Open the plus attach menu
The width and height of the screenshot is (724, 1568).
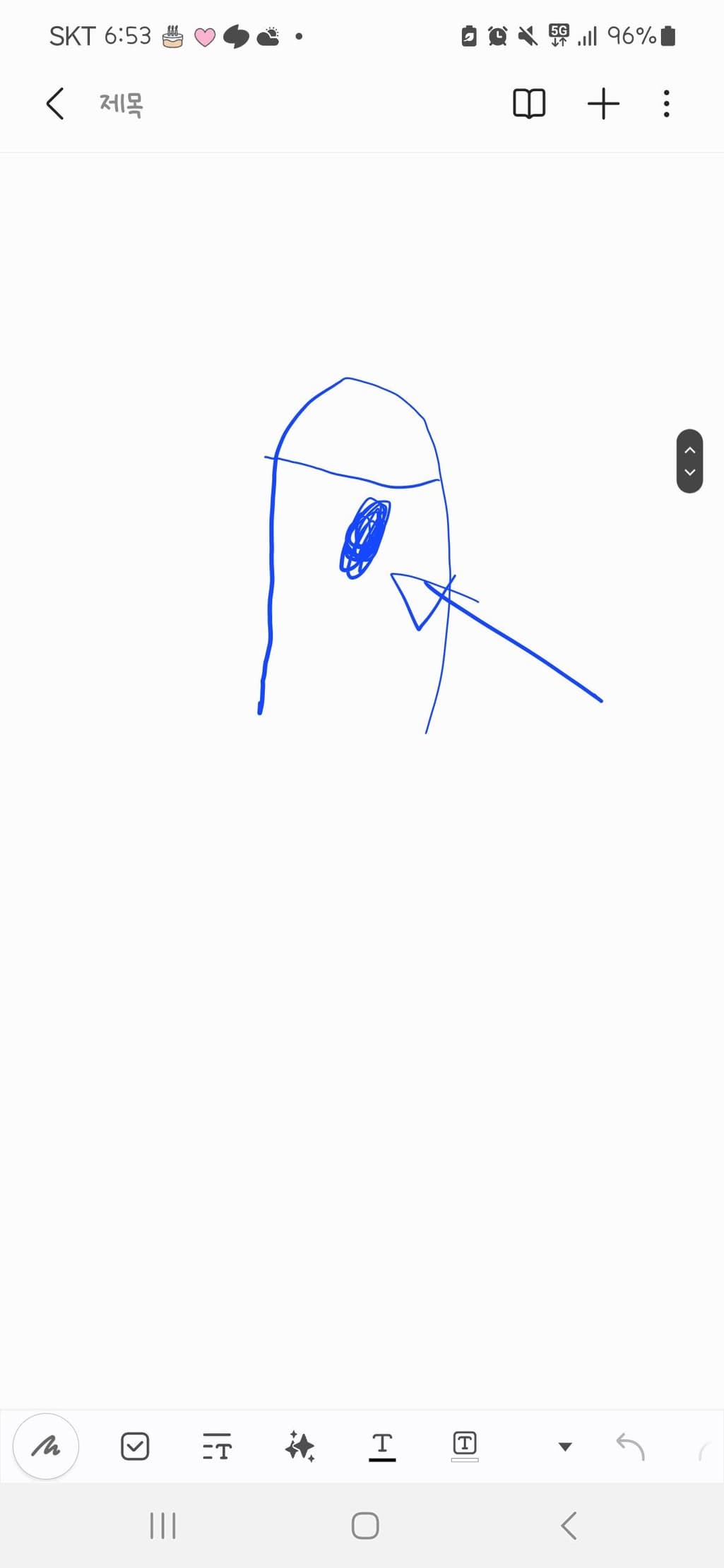coord(603,104)
